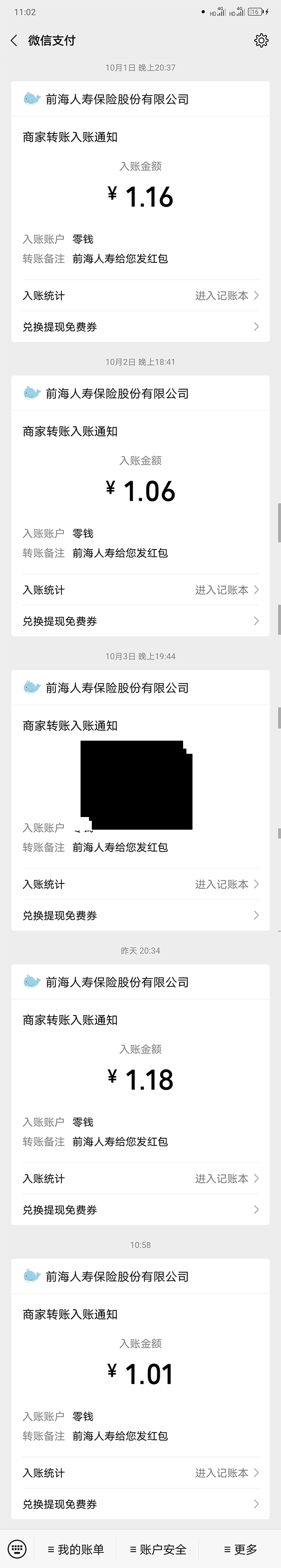Viewport: 281px width, 1568px height.
Task: Open the 我的账单 menu
Action: [76, 1550]
